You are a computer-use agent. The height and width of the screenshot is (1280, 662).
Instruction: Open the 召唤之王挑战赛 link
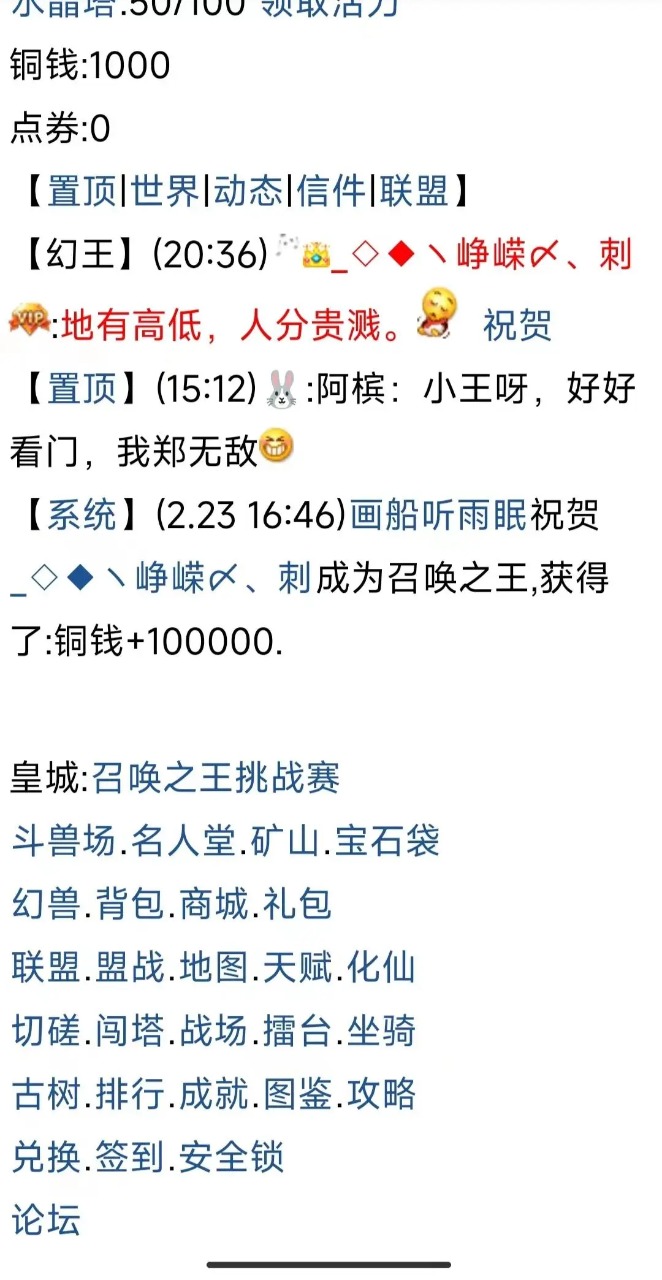[217, 778]
